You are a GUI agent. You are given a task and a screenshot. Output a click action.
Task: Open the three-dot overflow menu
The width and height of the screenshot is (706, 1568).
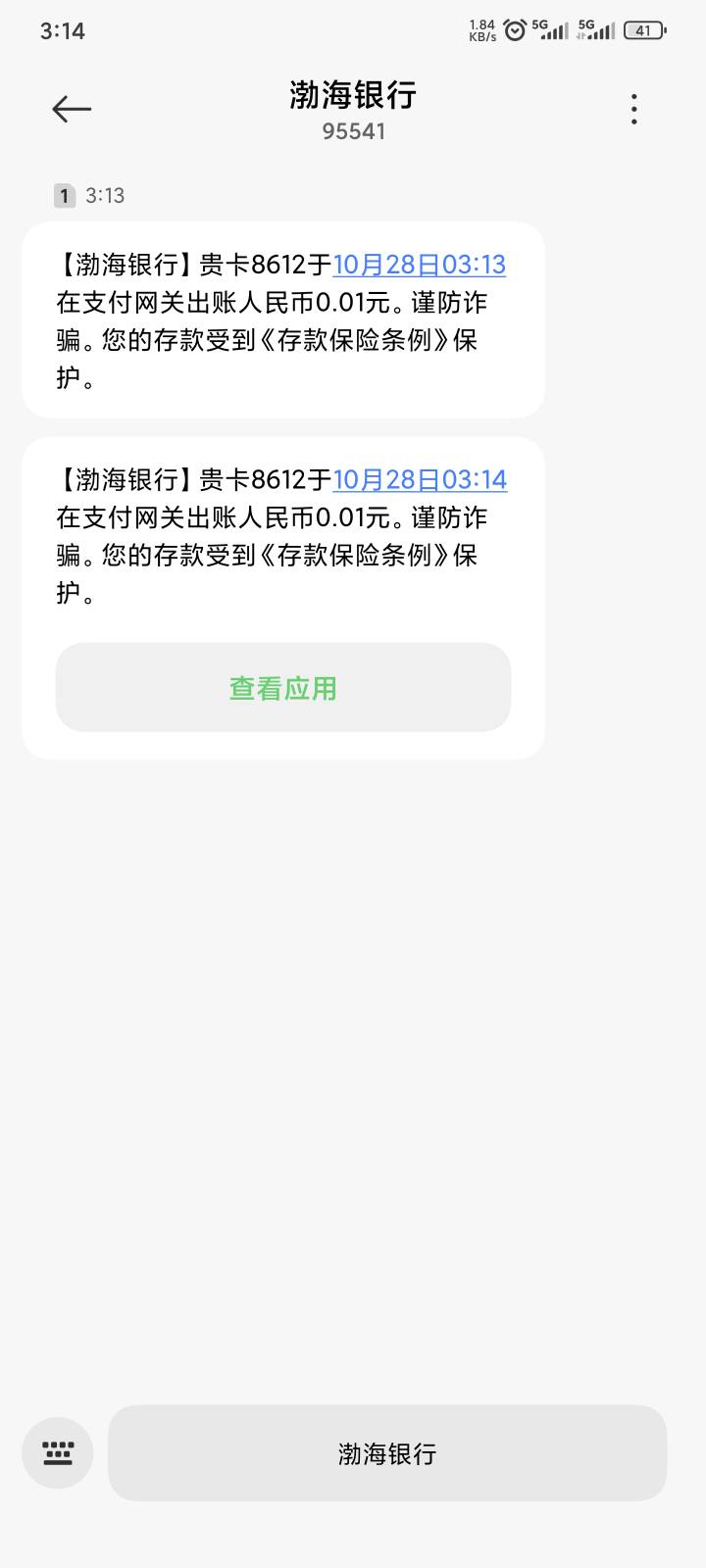634,109
